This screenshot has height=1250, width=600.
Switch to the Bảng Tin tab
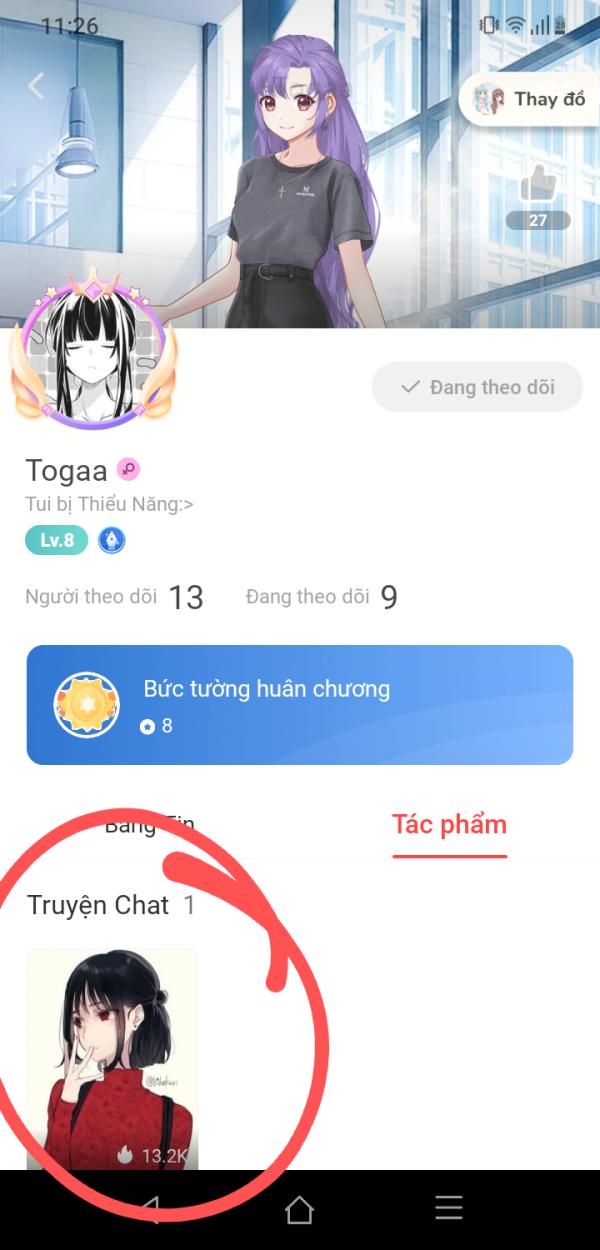pos(150,825)
